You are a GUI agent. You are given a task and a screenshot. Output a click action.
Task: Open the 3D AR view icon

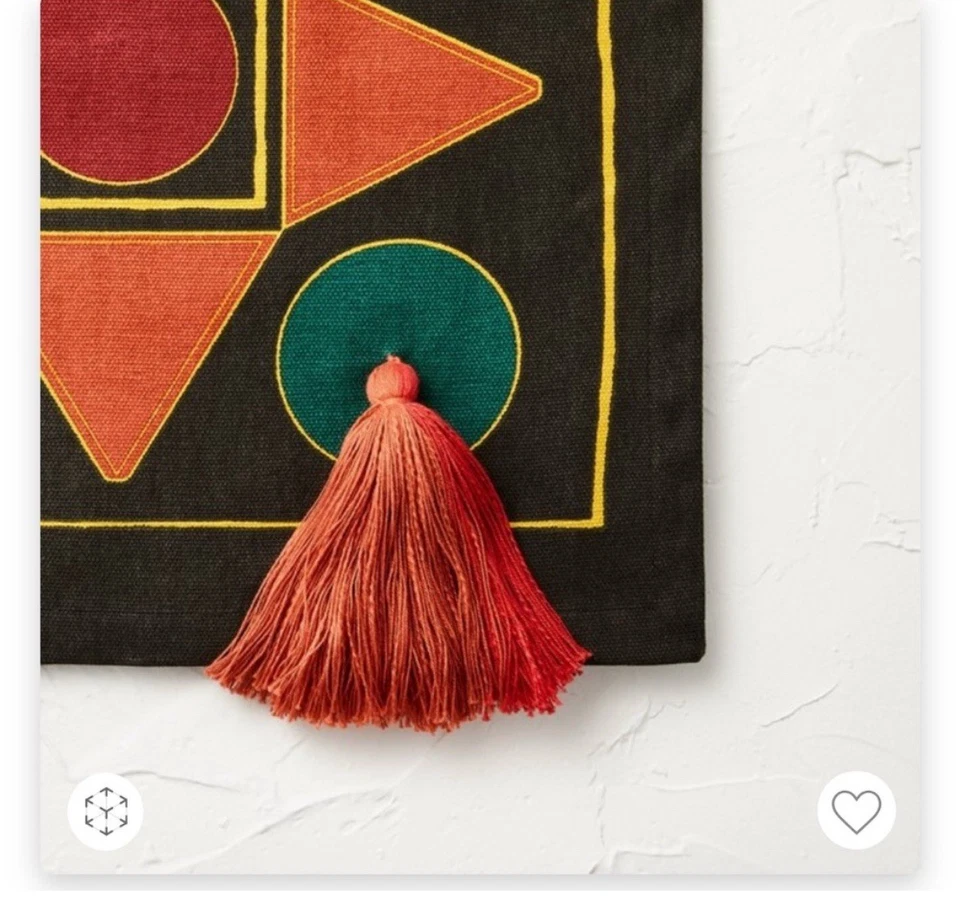[x=105, y=811]
